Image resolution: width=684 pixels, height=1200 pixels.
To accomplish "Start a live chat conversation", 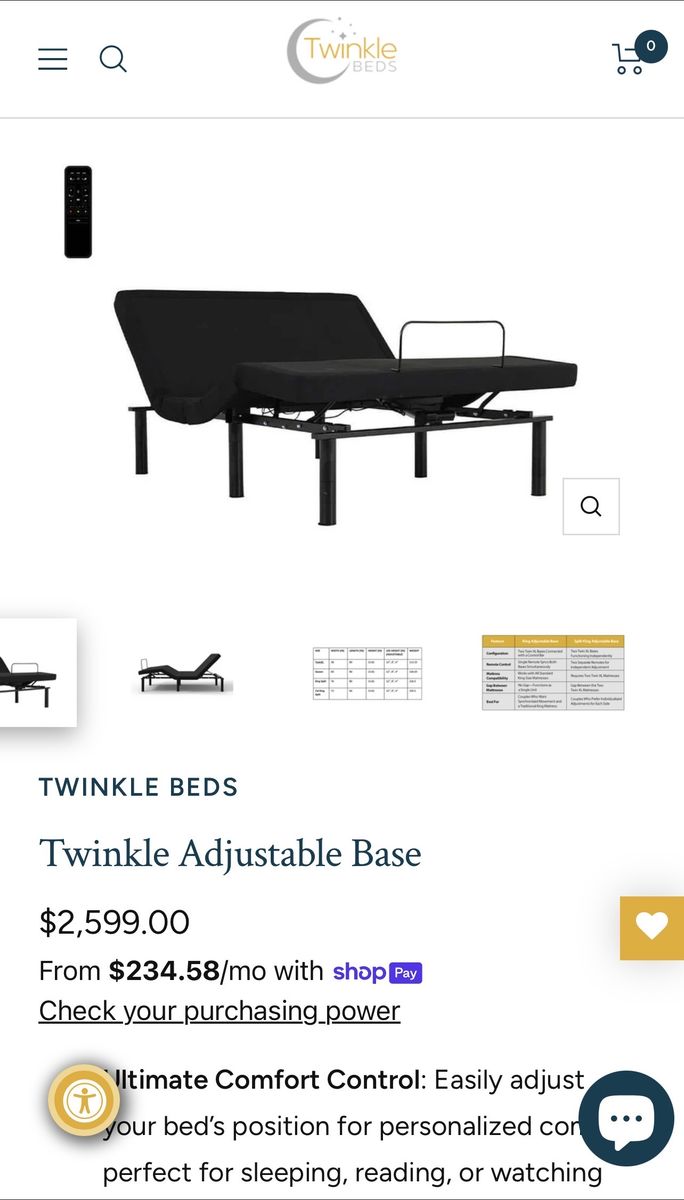I will 626,1117.
